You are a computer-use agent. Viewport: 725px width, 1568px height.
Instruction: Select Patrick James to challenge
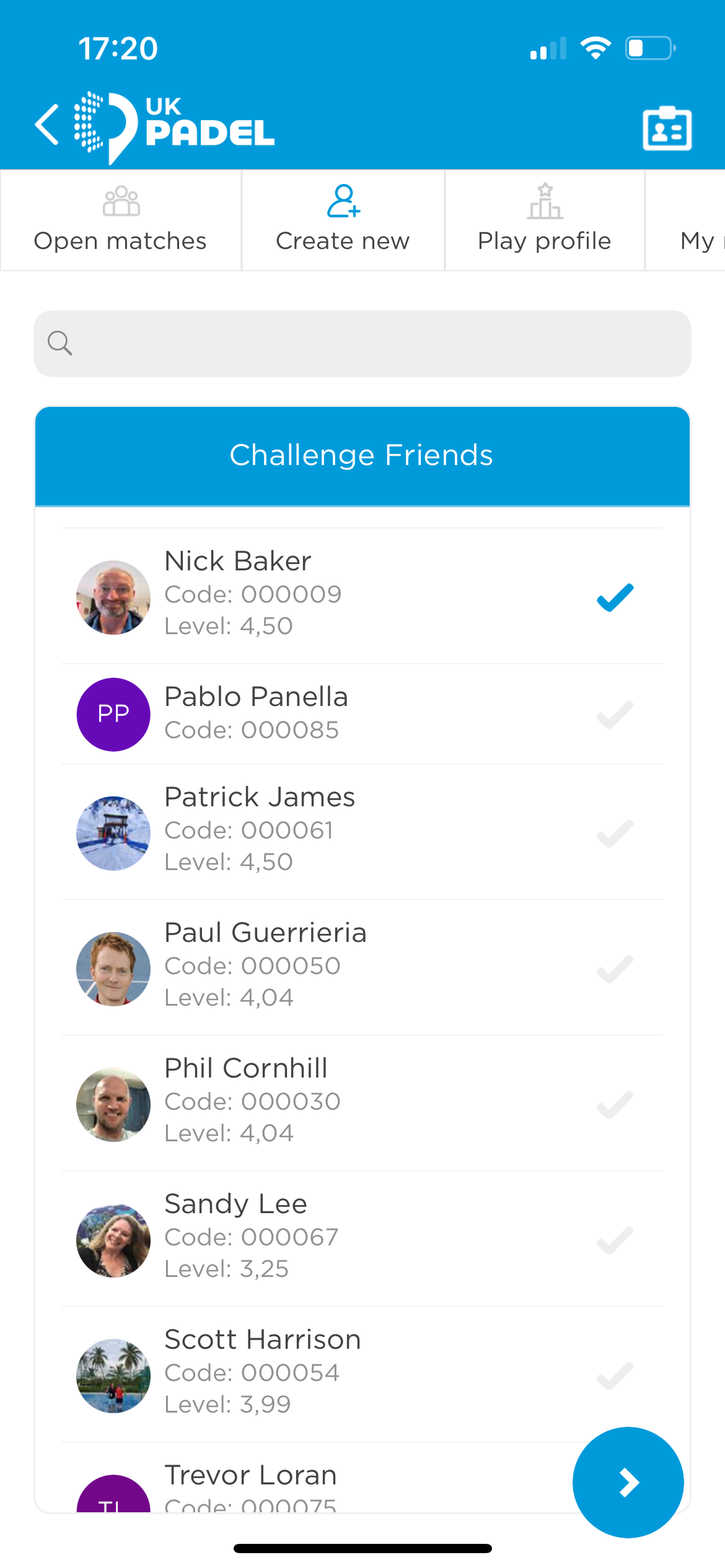(615, 833)
